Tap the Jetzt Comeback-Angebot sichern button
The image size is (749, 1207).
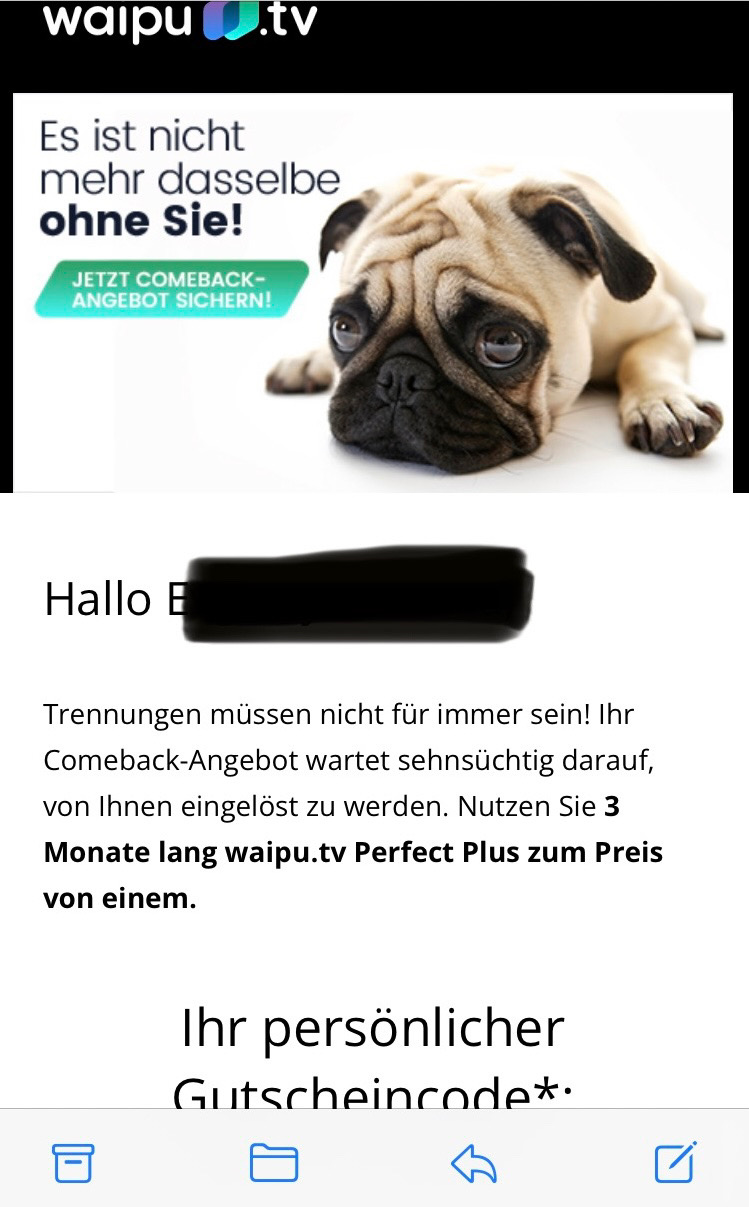tap(172, 288)
